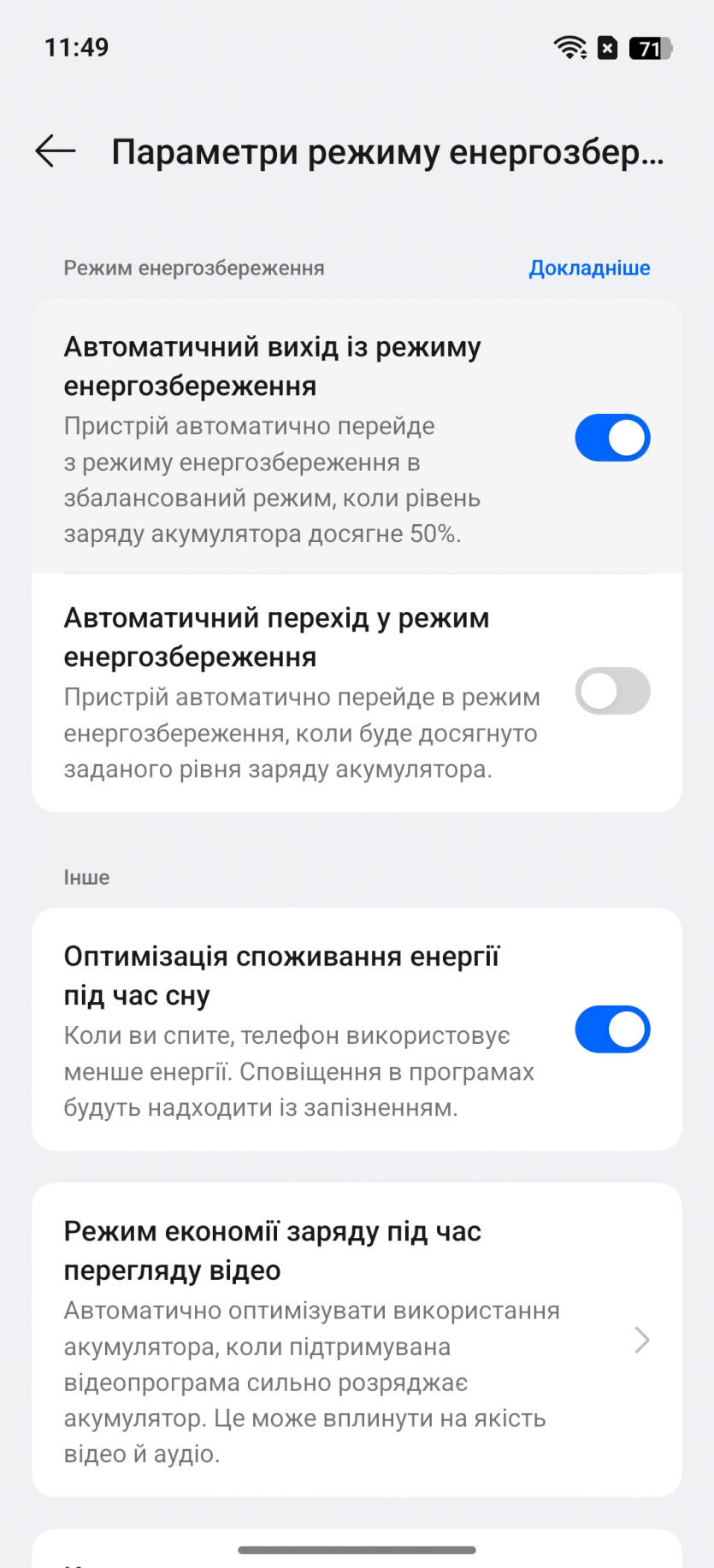Turn off sleep energy optimization
Viewport: 714px width, 1568px height.
pyautogui.click(x=612, y=1029)
